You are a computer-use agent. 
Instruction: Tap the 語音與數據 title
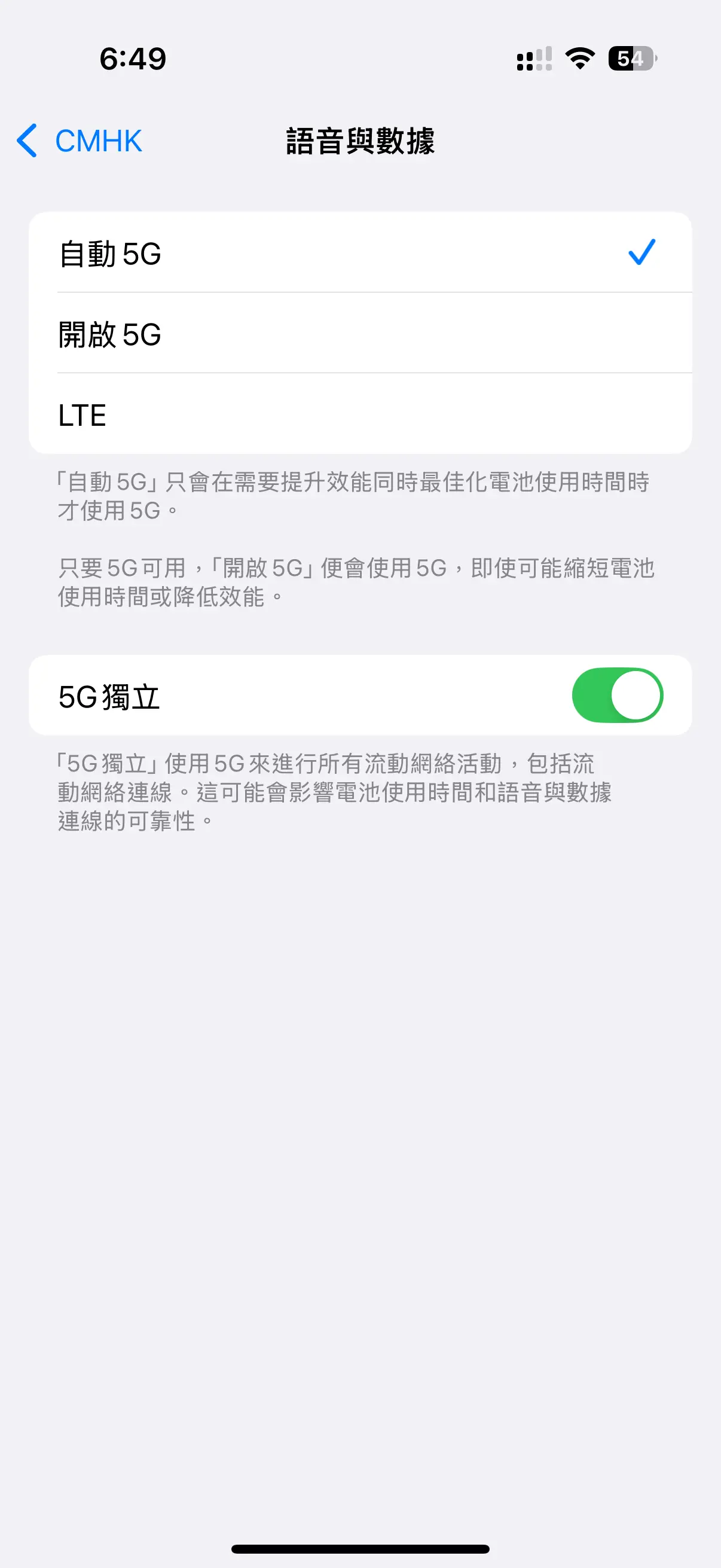coord(360,141)
